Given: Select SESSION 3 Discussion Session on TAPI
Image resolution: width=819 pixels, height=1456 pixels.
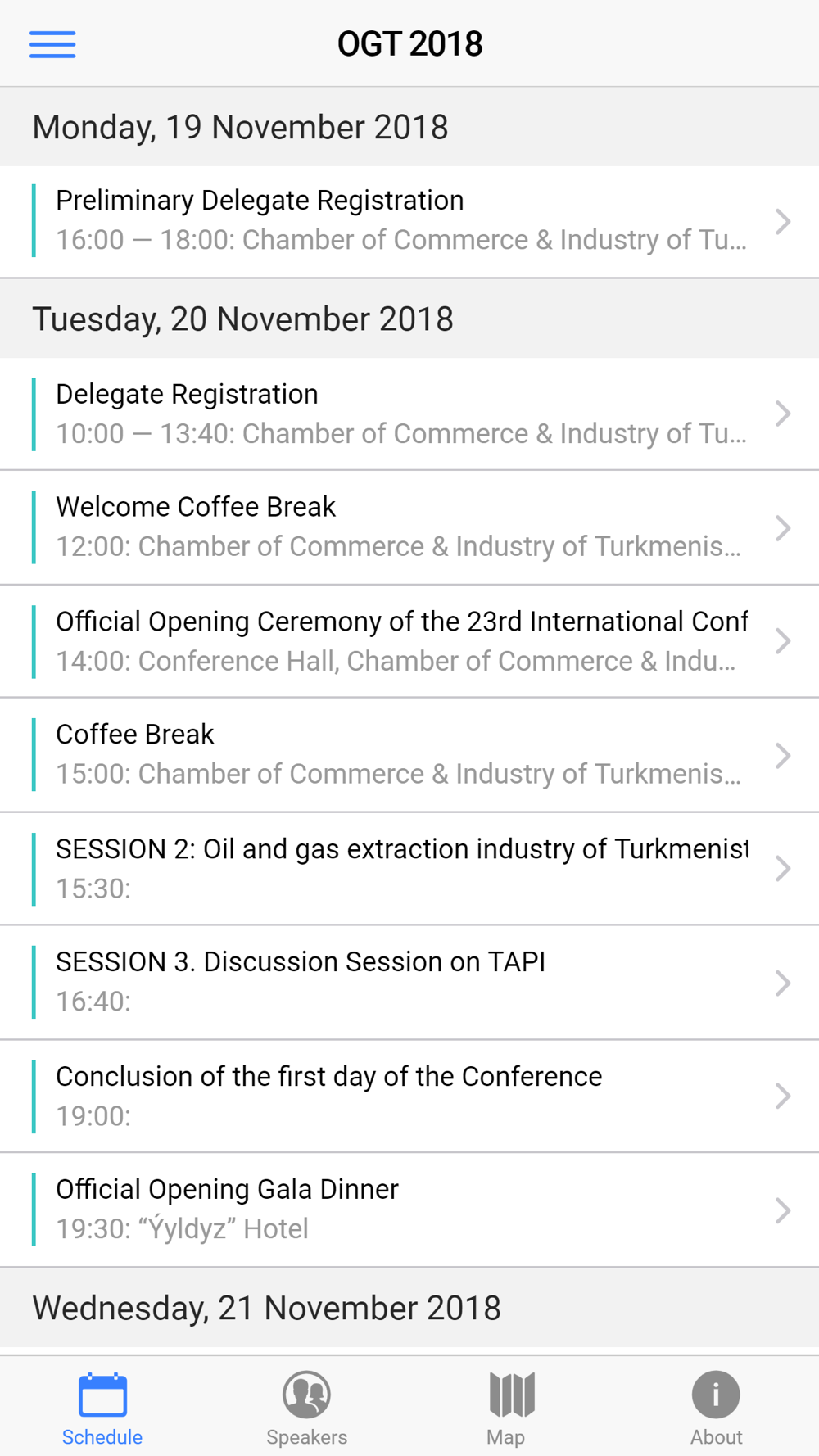Looking at the screenshot, I should tap(401, 981).
